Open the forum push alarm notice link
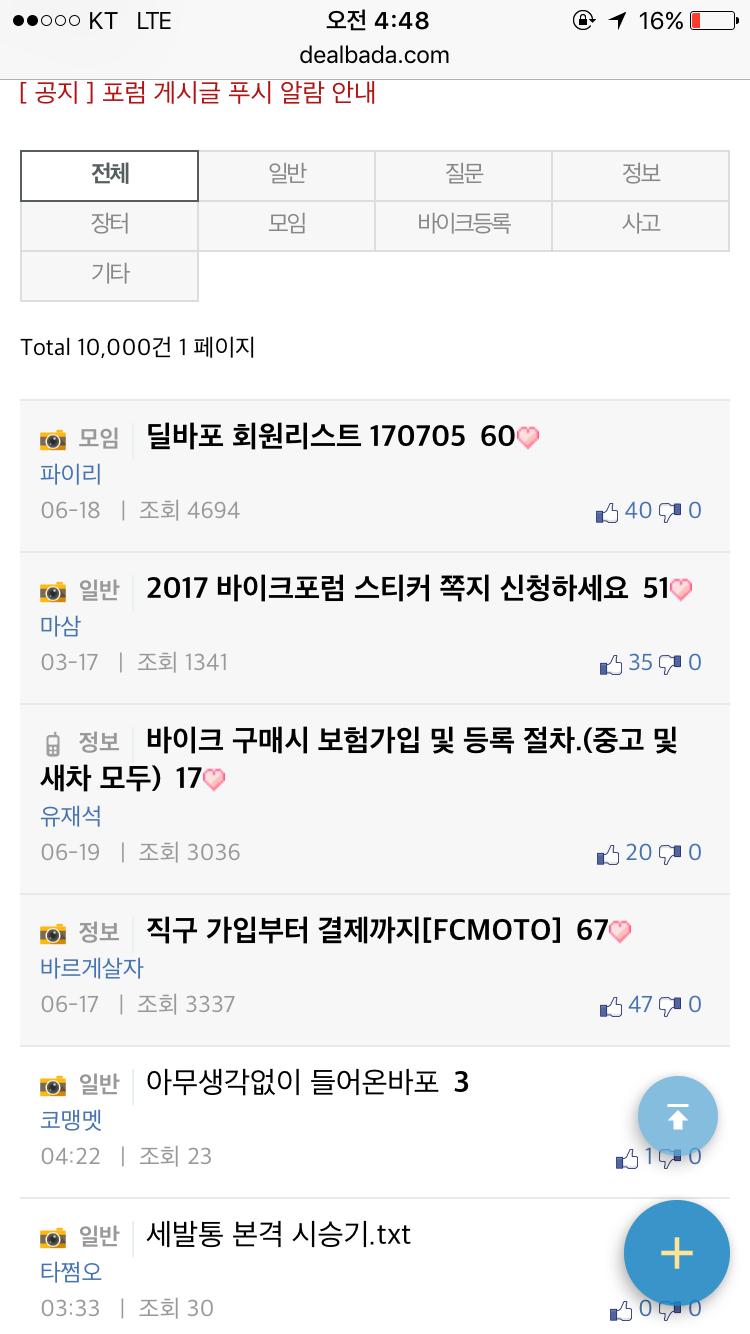Screen dimensions: 750x1334 click(198, 94)
